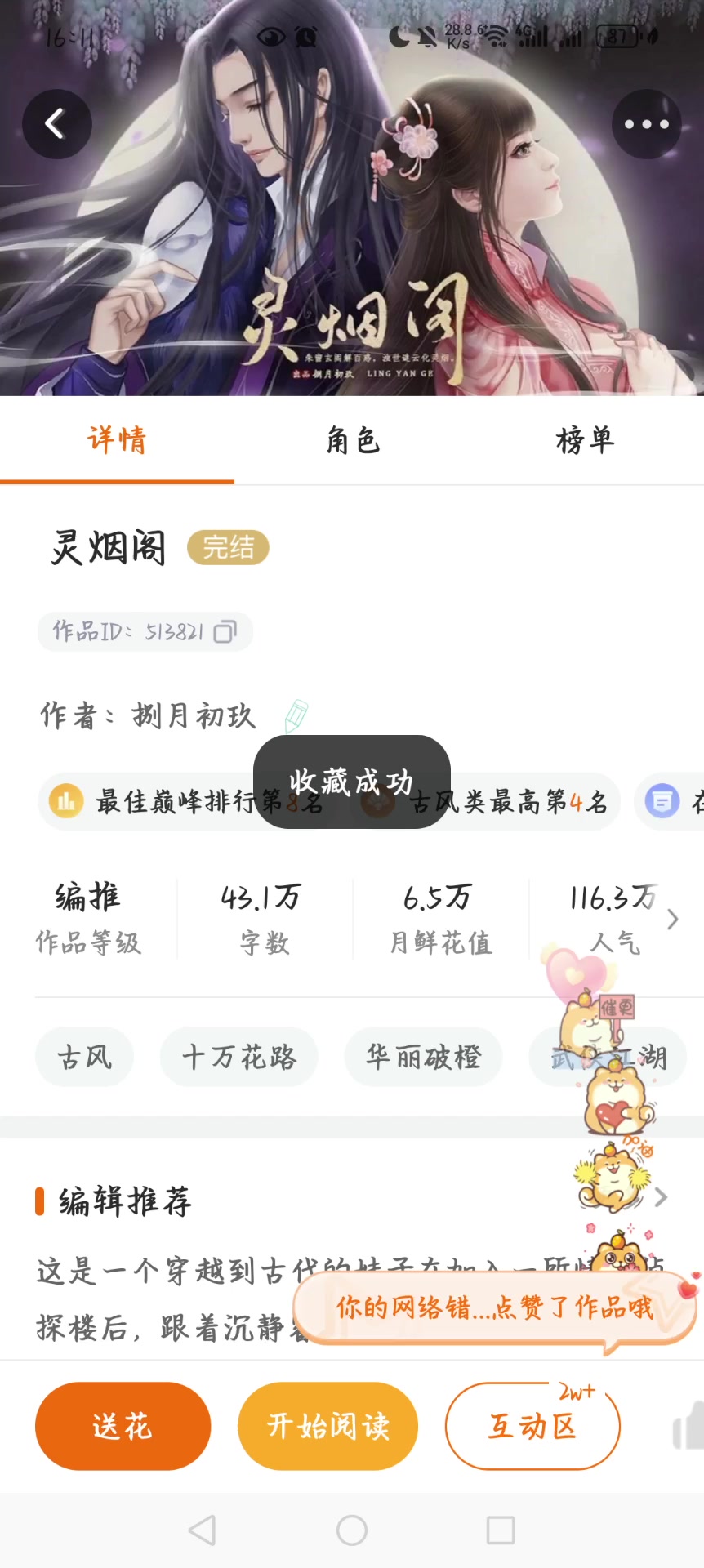Open the three-dot overflow menu
This screenshot has width=704, height=1568.
[x=646, y=124]
